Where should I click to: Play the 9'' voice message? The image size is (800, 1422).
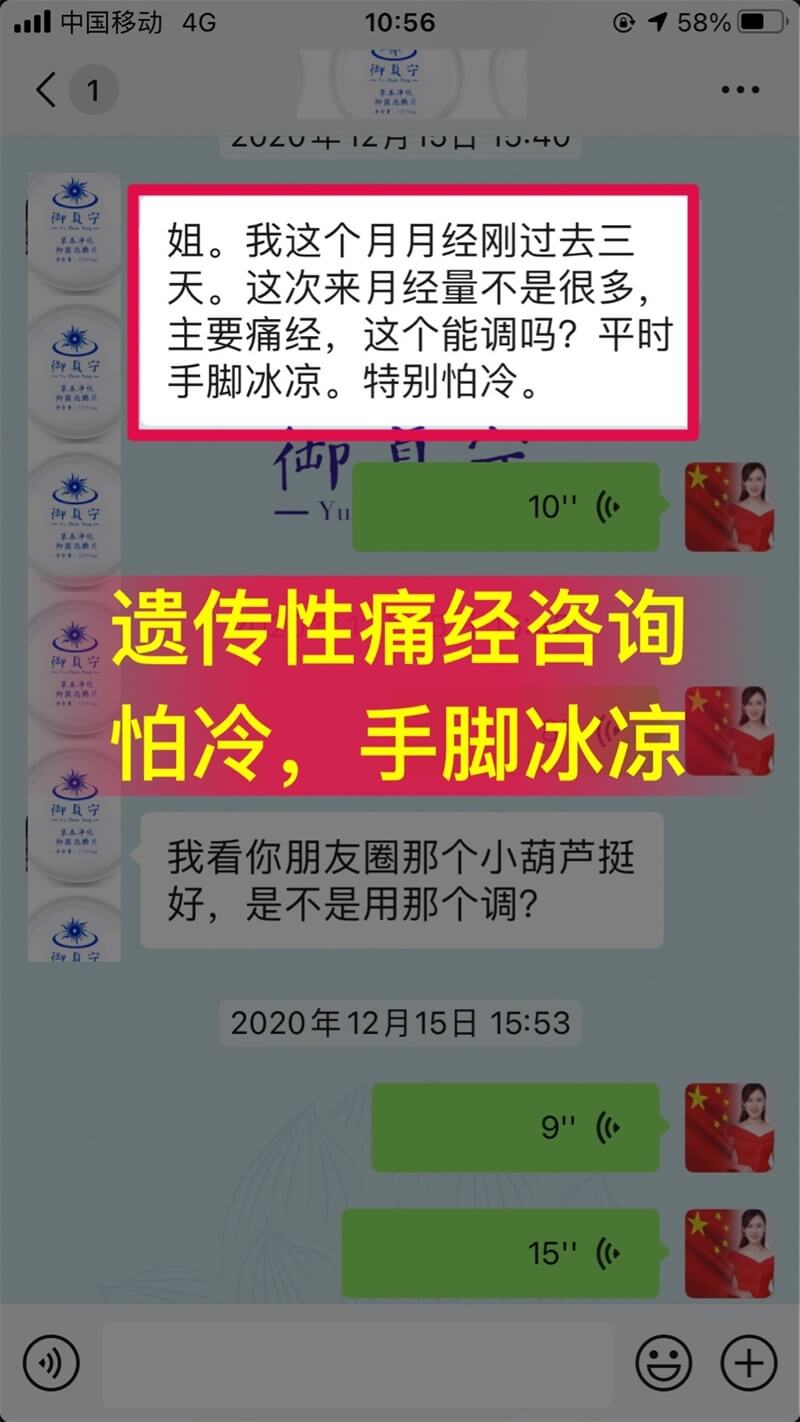coord(515,1127)
